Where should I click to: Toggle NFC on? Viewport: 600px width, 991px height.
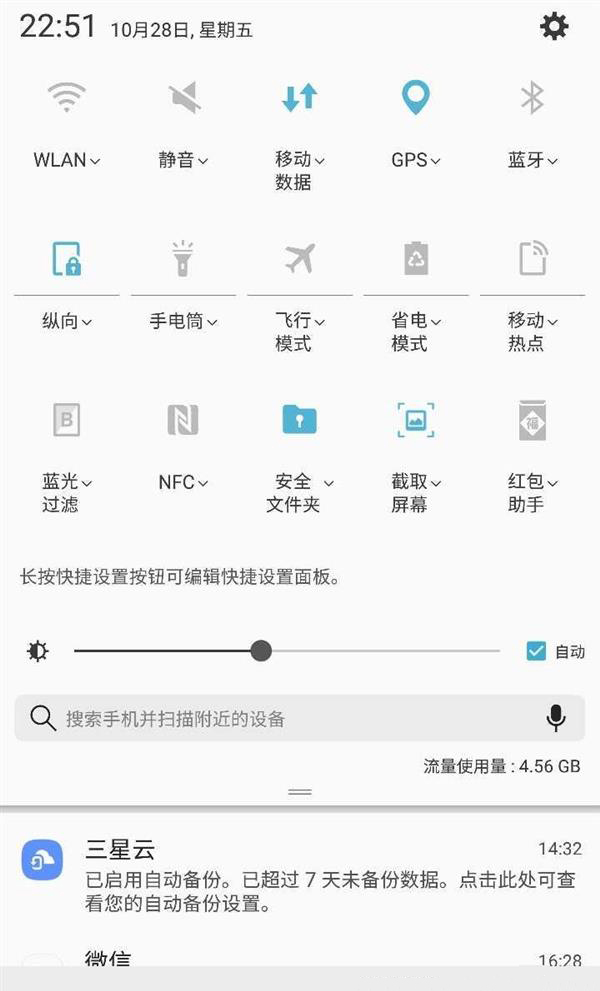184,420
